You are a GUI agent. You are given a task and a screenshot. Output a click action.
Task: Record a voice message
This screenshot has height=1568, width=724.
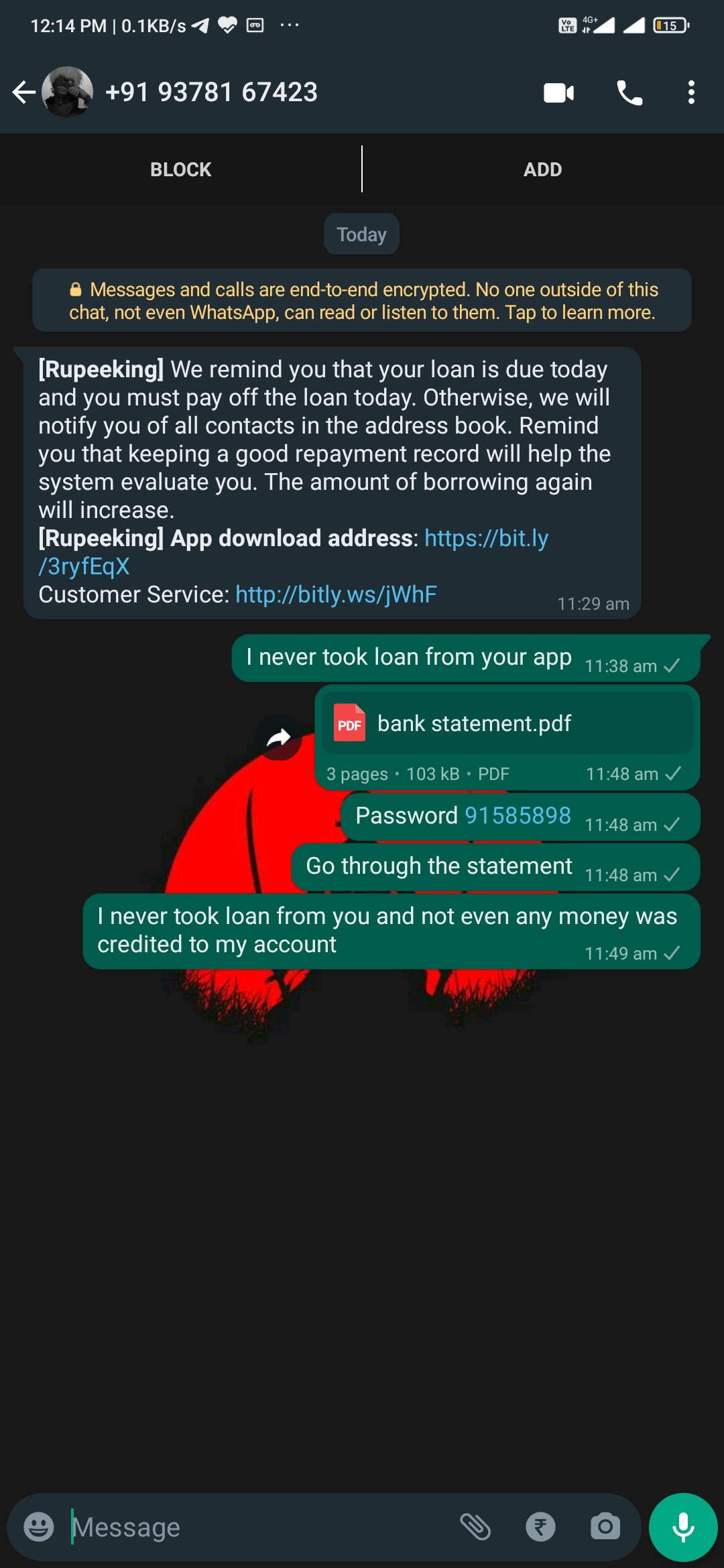coord(683,1527)
